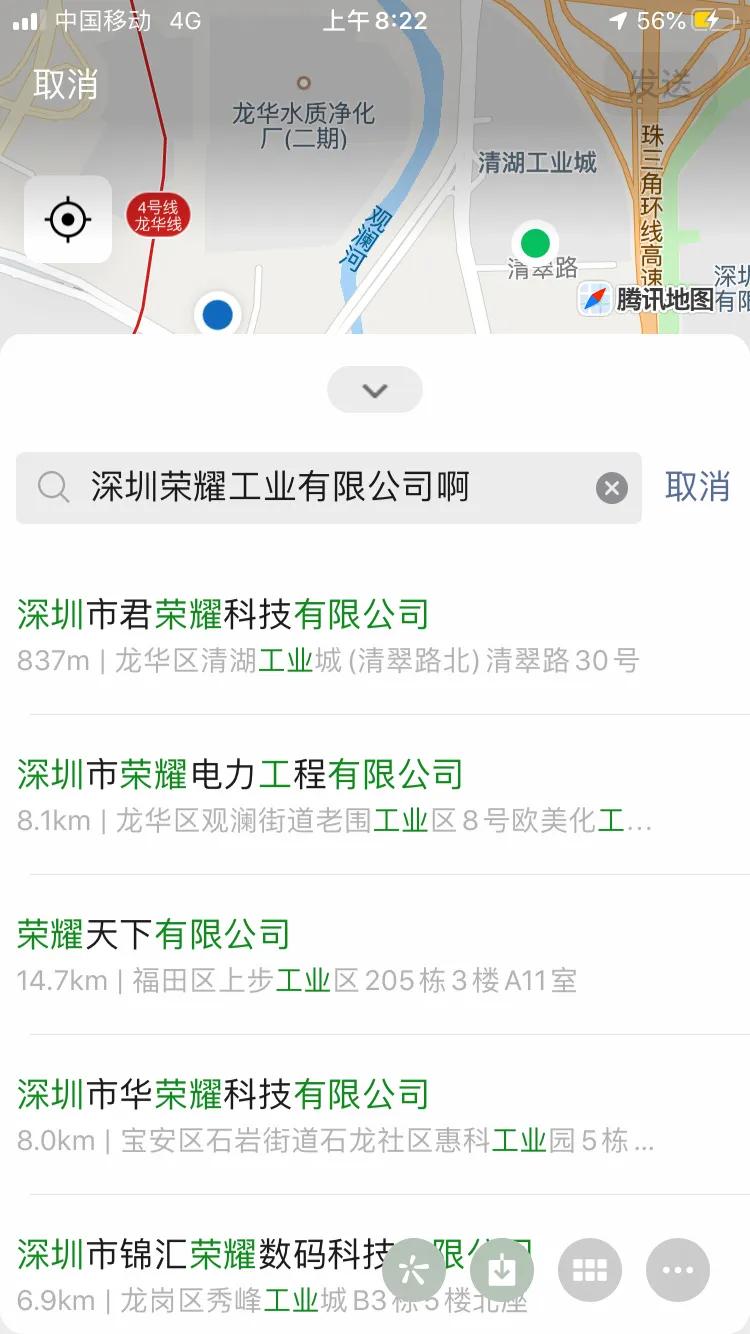Tap the 发送 send label at top right

pyautogui.click(x=659, y=86)
